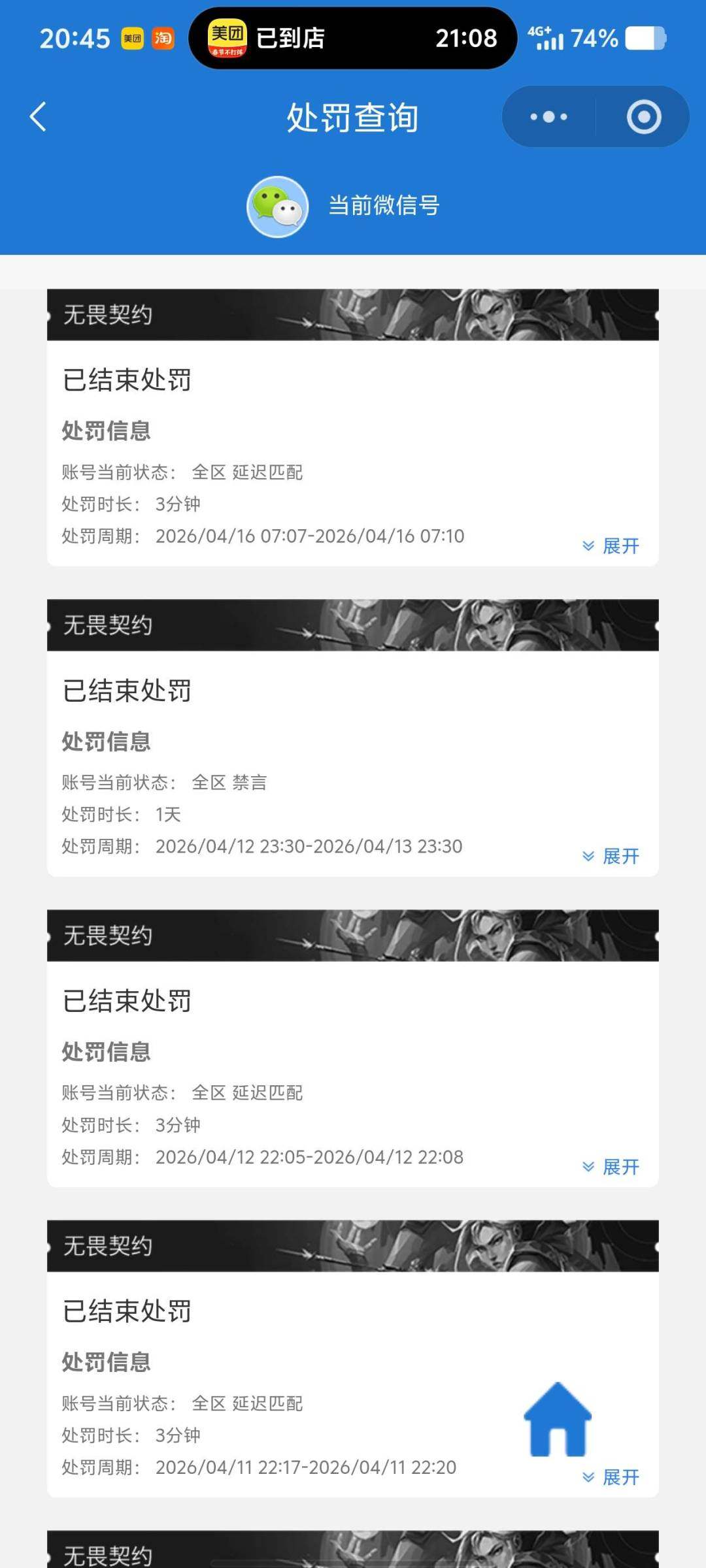Click the 当前微信号 account label
The height and width of the screenshot is (1568, 706).
pos(384,205)
